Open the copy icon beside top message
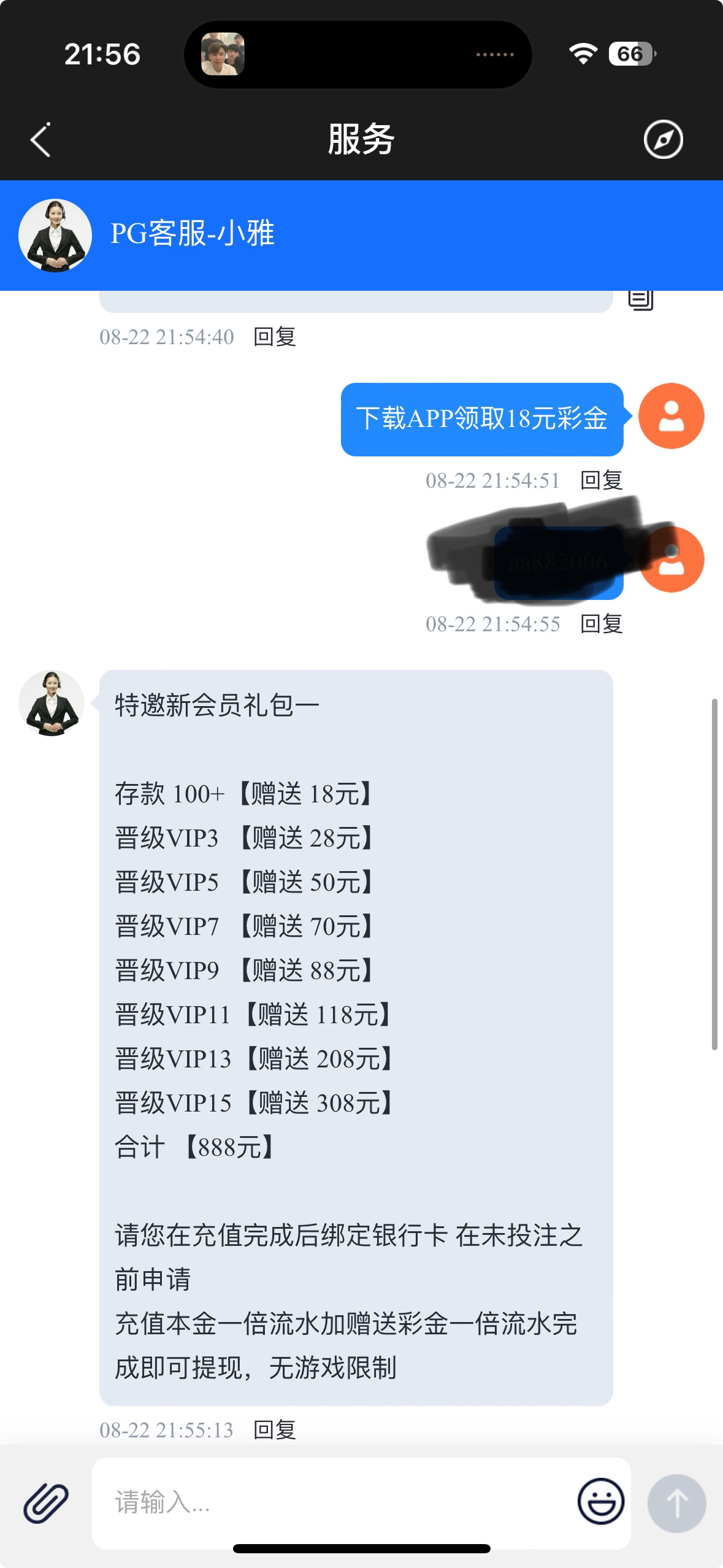 (641, 299)
